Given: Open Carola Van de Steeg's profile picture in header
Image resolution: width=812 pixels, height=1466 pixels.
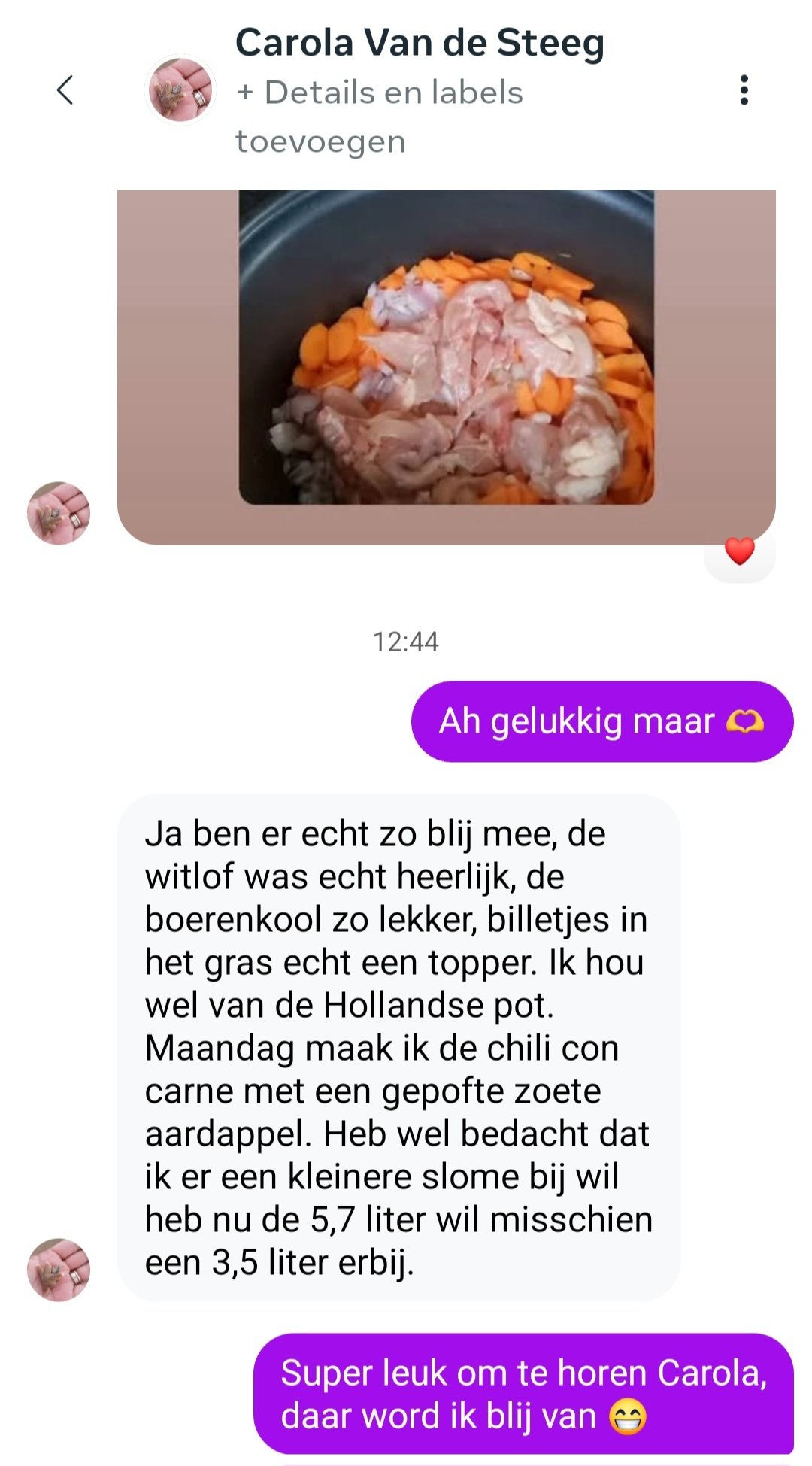Looking at the screenshot, I should pos(180,90).
